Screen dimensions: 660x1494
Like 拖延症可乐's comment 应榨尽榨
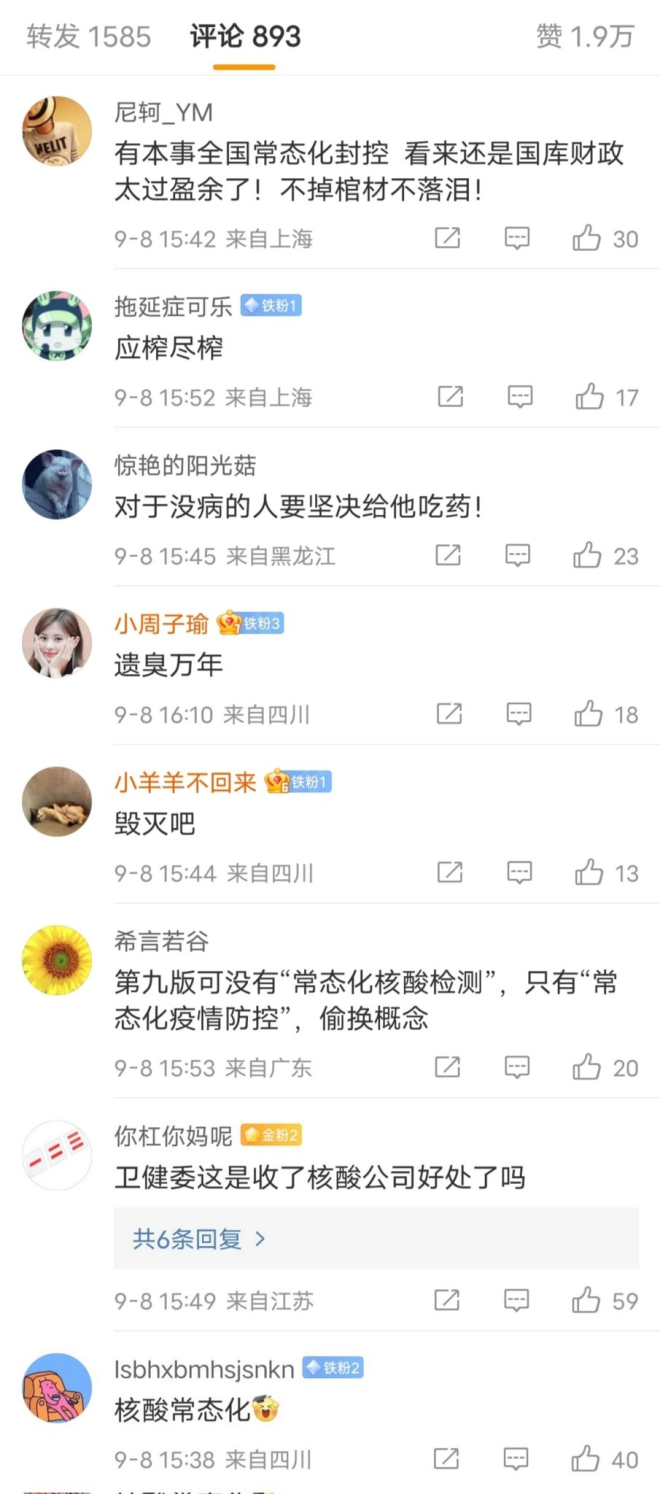click(x=606, y=397)
